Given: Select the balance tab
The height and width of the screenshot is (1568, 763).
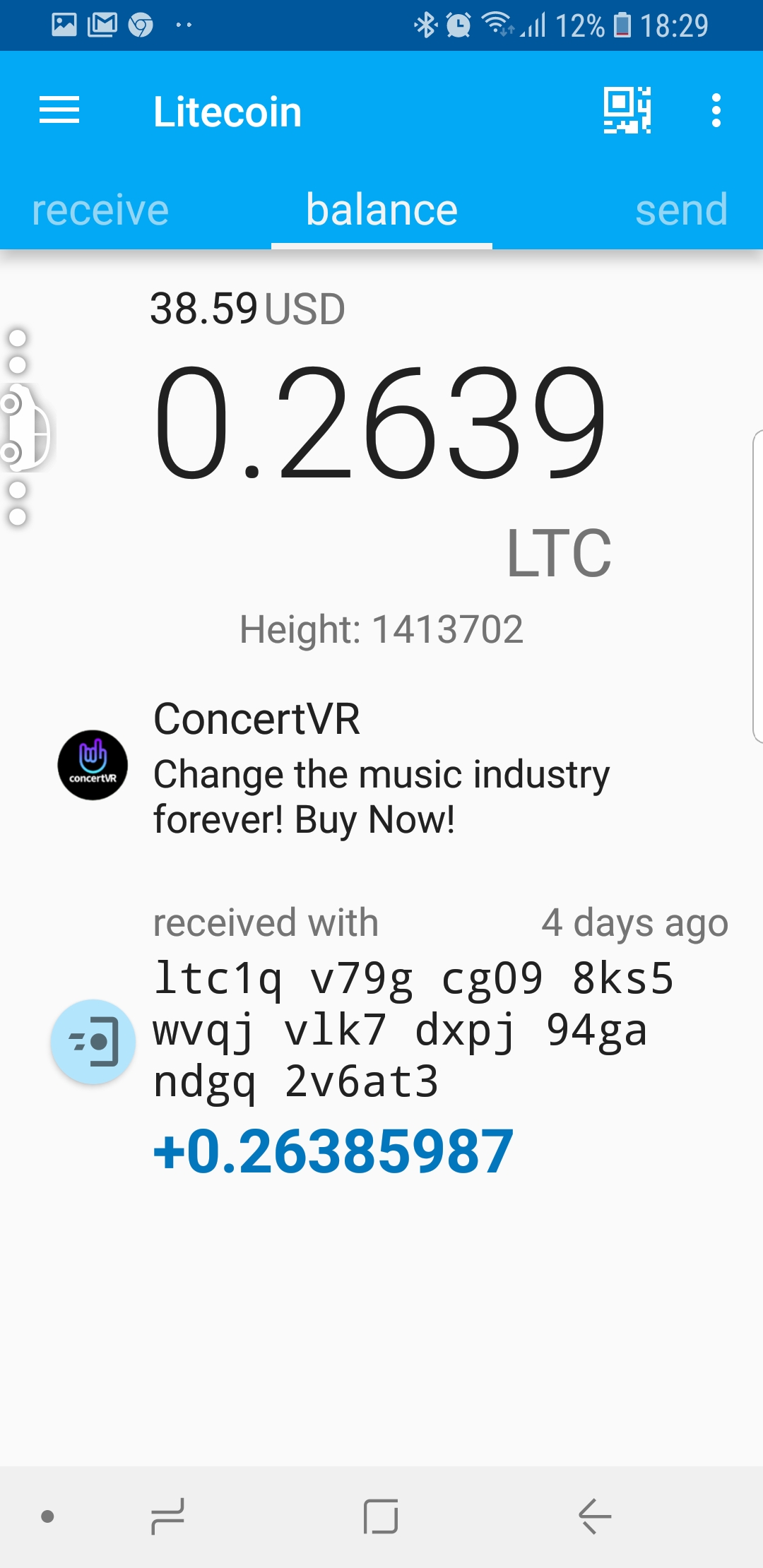Looking at the screenshot, I should (381, 210).
